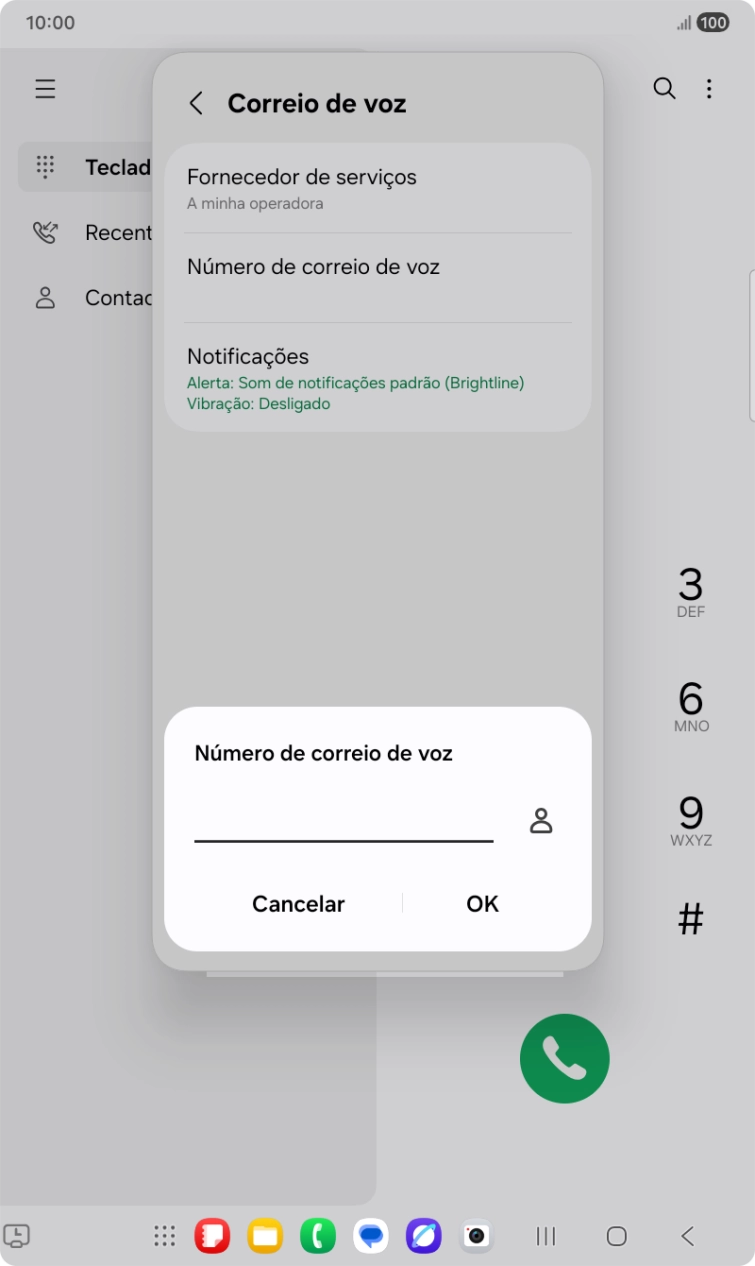Launch the Camera app from the dock
The image size is (755, 1266).
tap(475, 1237)
